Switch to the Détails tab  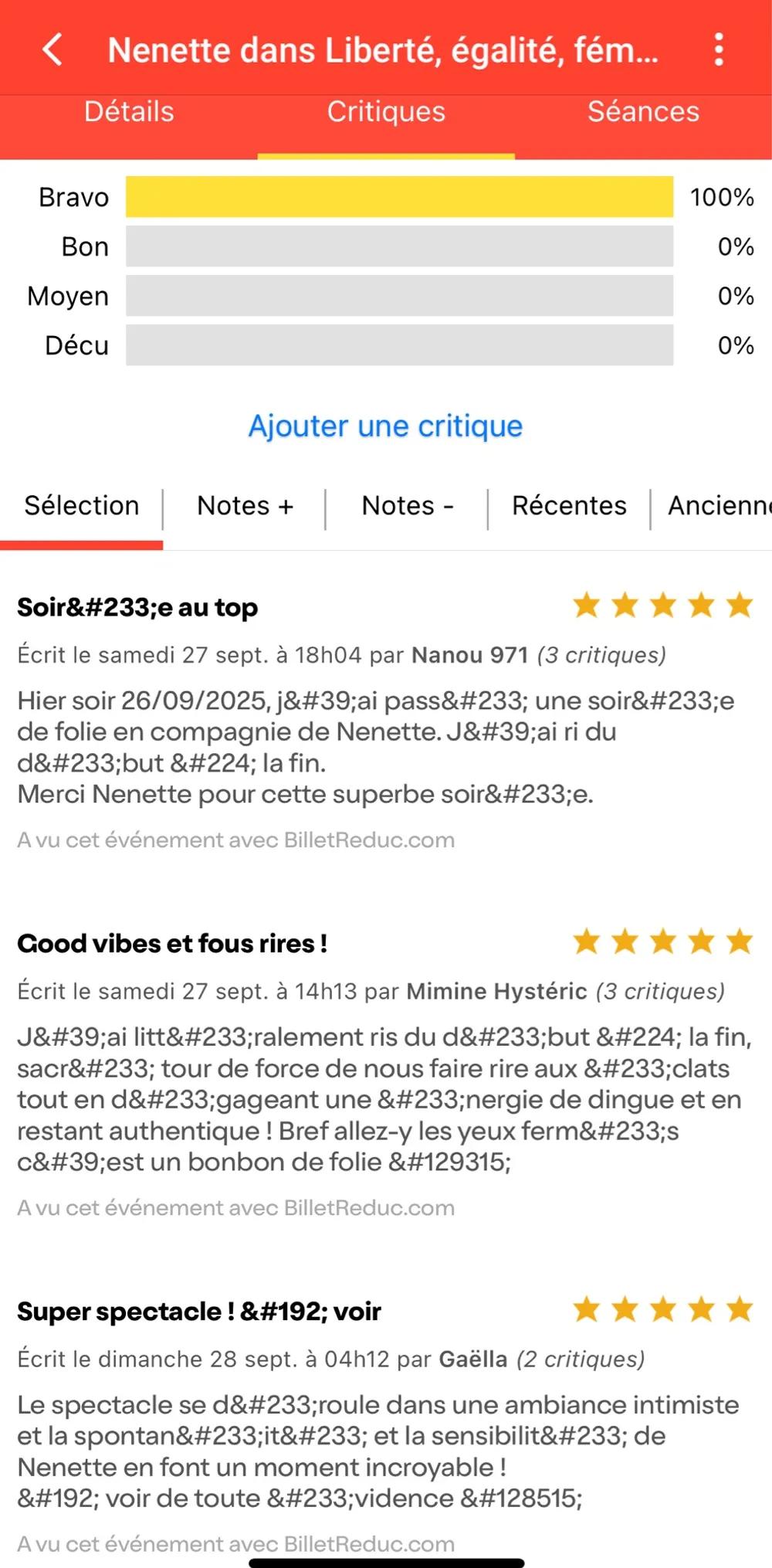point(129,112)
